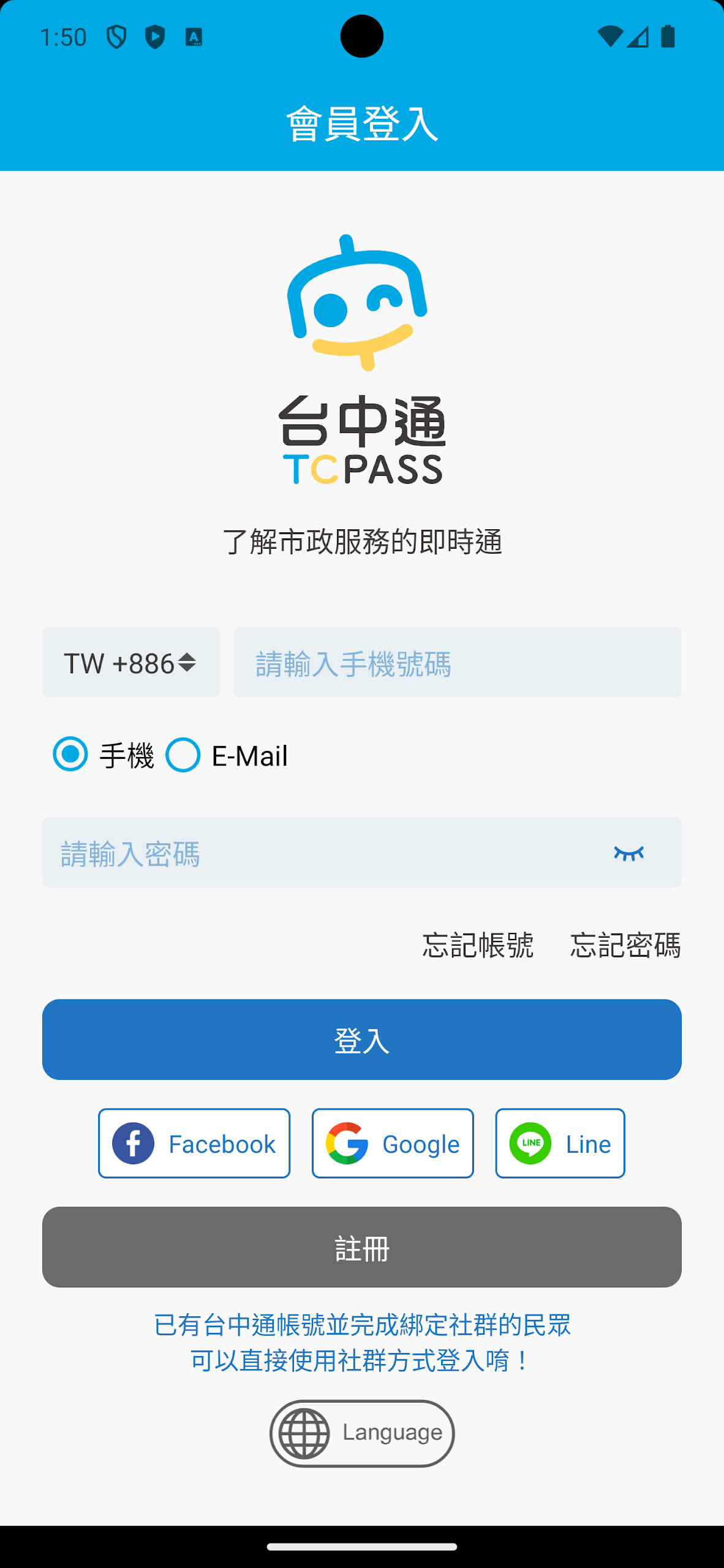Sign in with Facebook
The width and height of the screenshot is (724, 1568).
point(194,1143)
